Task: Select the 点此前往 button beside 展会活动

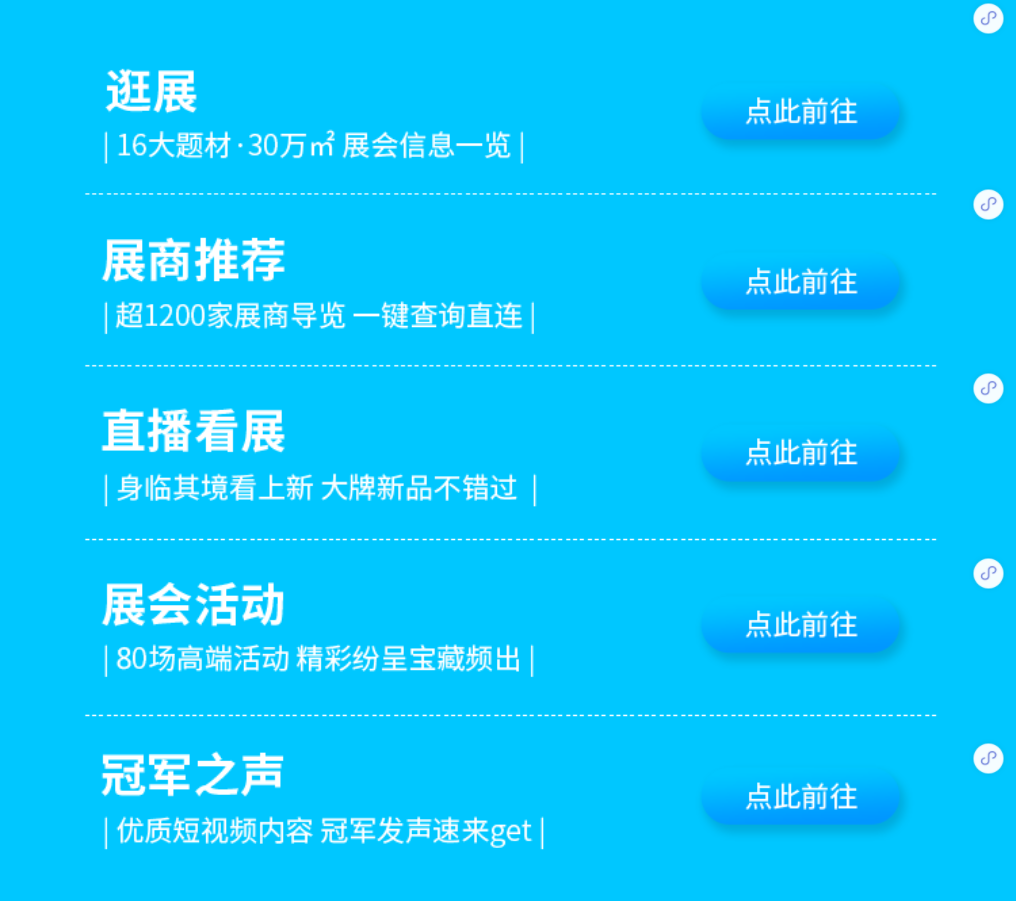Action: coord(801,625)
